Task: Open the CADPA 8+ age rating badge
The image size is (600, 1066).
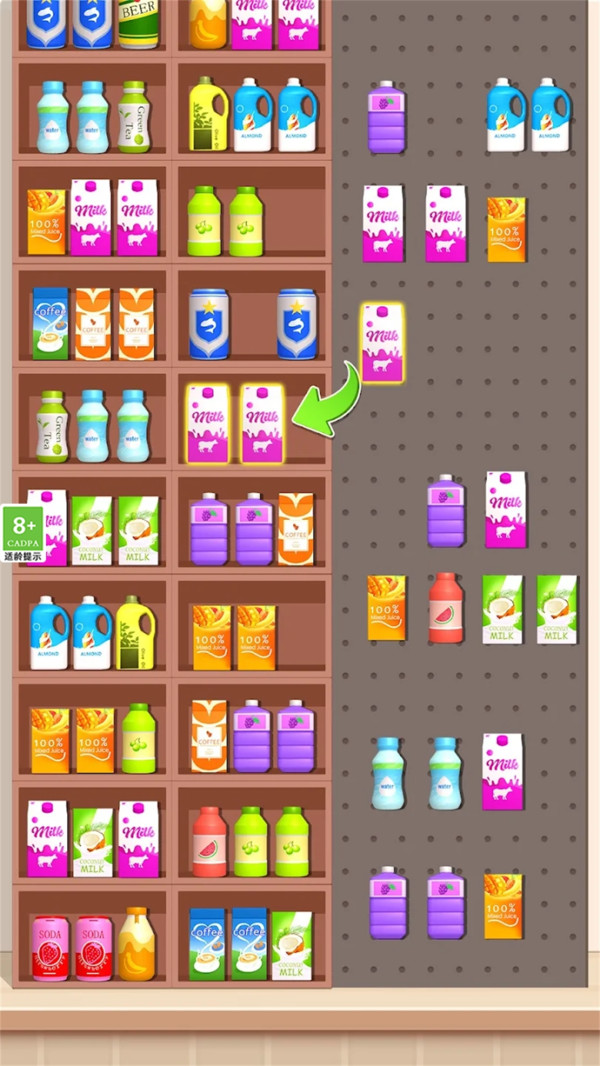Action: pyautogui.click(x=23, y=531)
